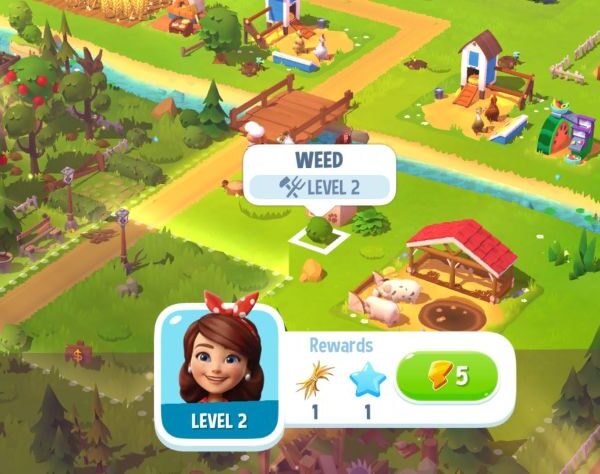The width and height of the screenshot is (600, 474).
Task: Select the chicken coop building
Action: click(x=480, y=67)
